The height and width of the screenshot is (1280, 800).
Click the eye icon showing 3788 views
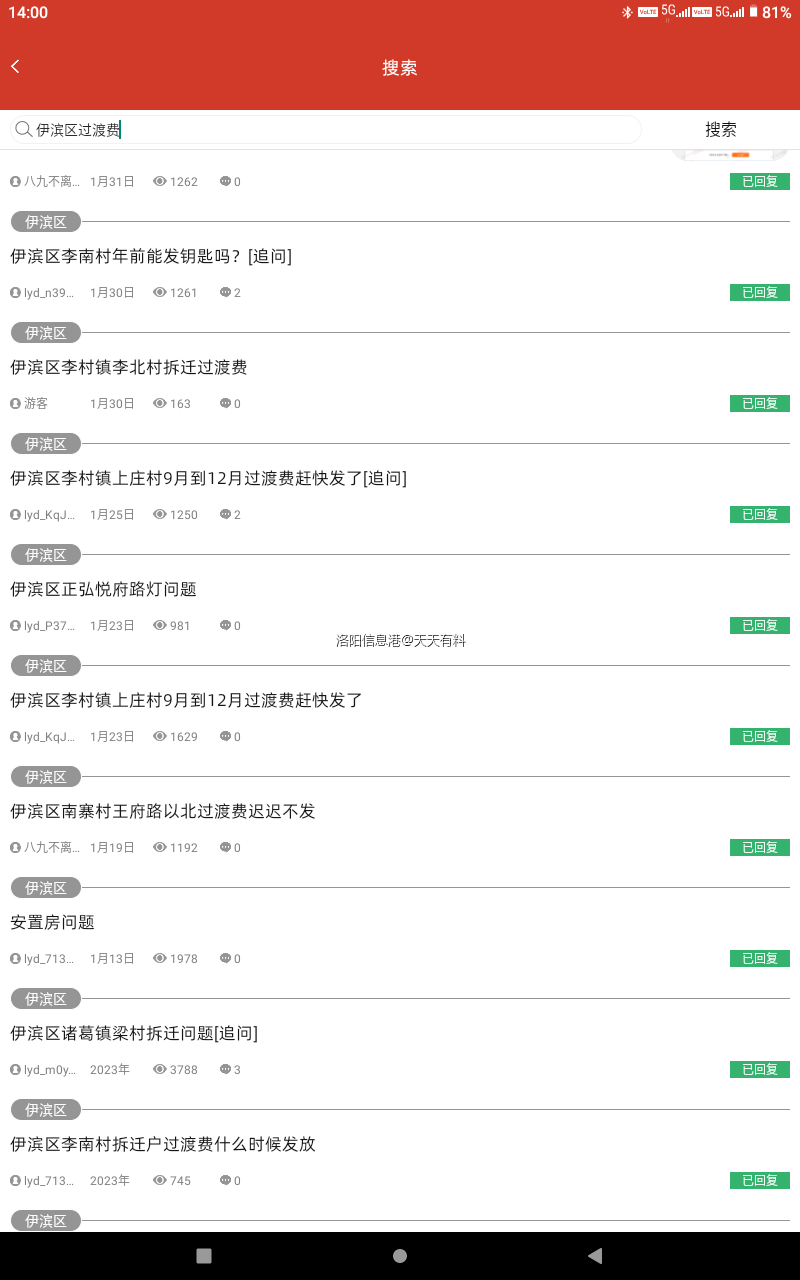(x=160, y=1069)
